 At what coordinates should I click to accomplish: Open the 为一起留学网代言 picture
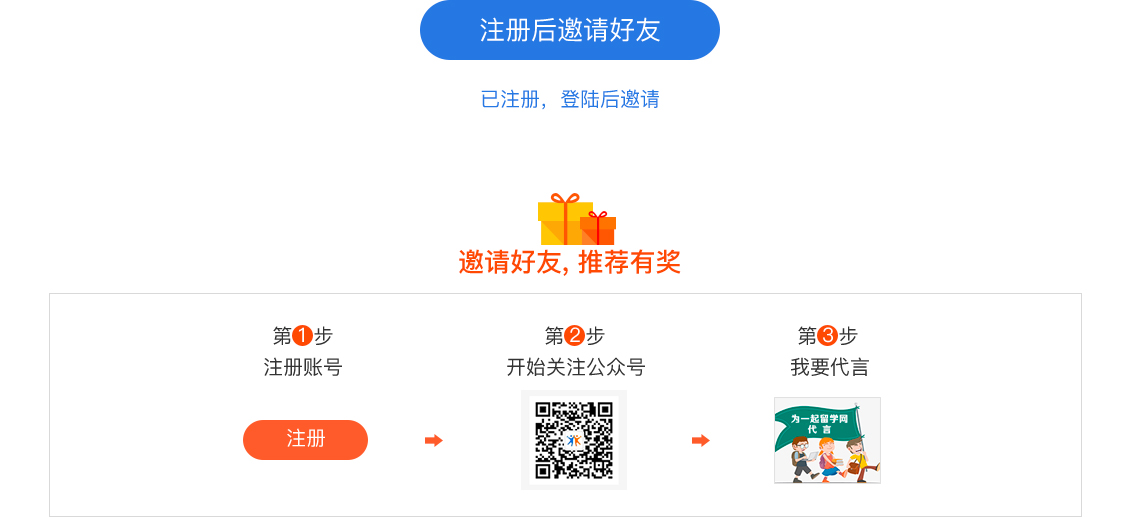point(827,440)
